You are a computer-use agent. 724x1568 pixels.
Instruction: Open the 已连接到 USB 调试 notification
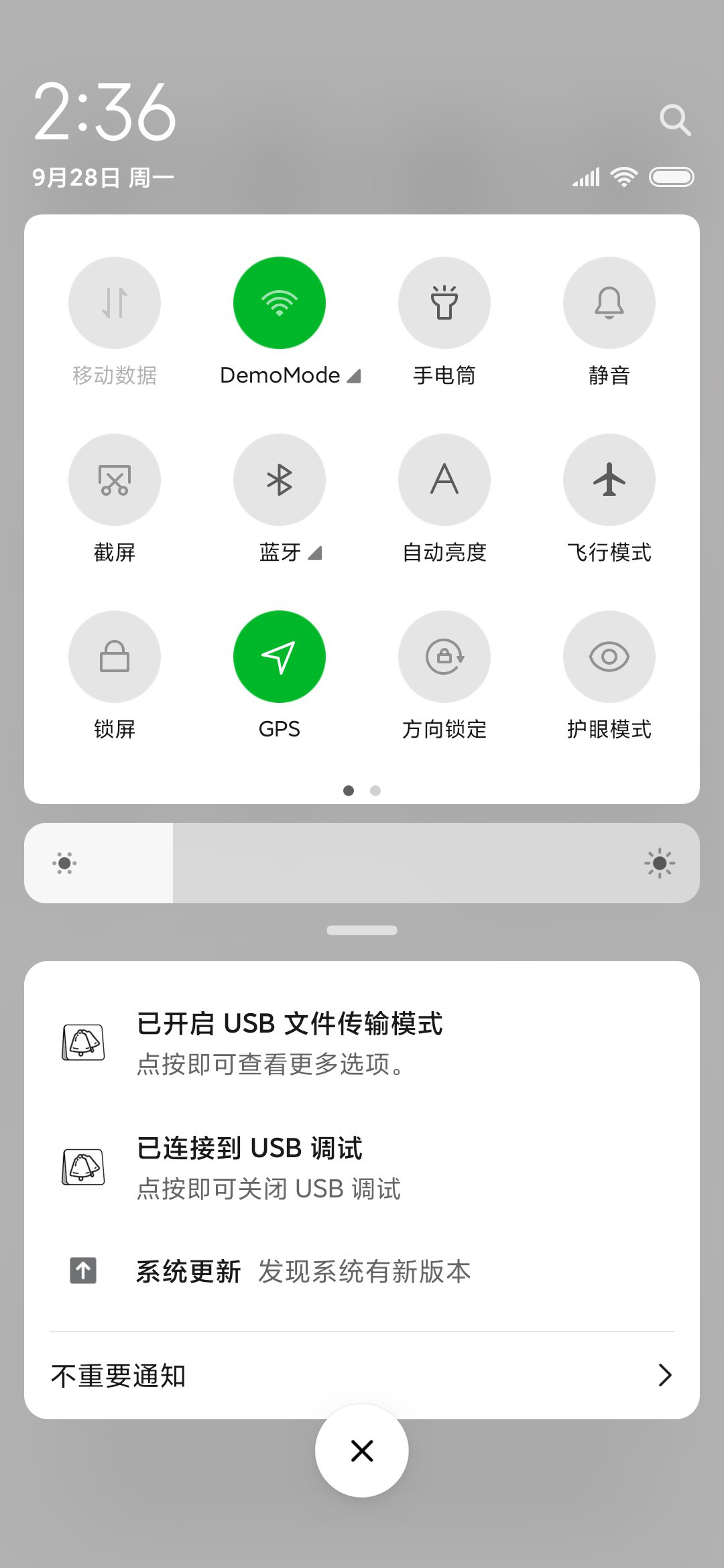[362, 1167]
